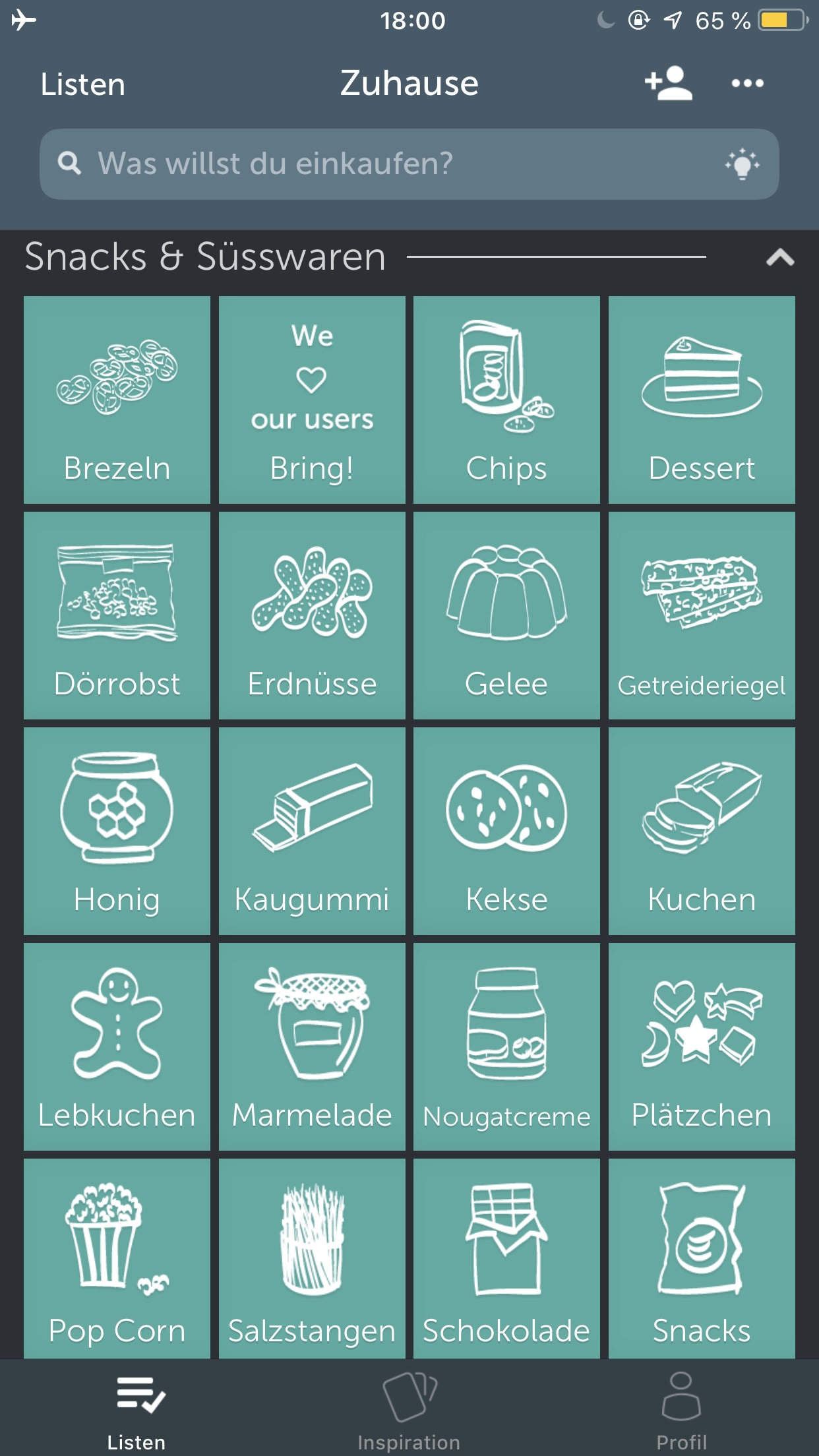Go back to Listen overview
819x1456 pixels.
click(x=83, y=84)
